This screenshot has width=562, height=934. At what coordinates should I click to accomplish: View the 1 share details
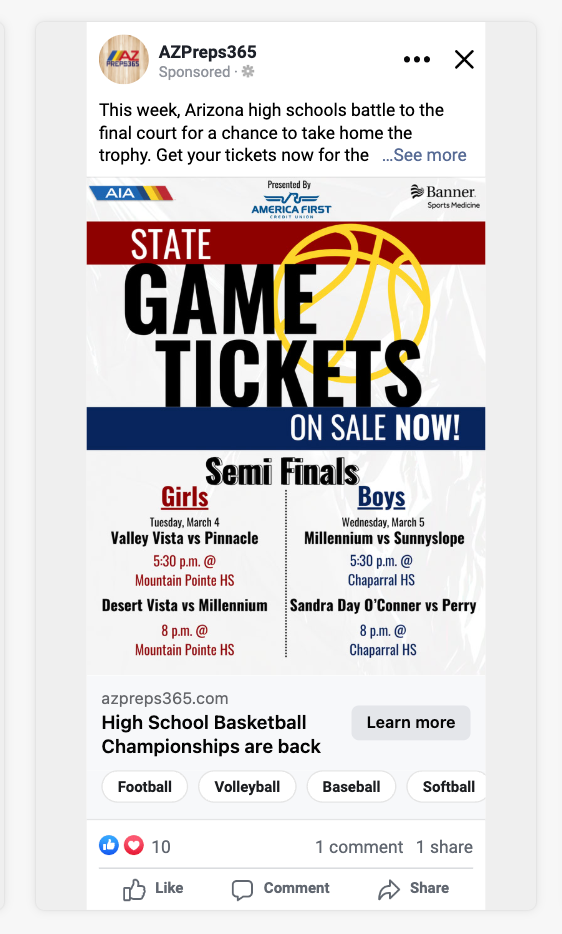[x=444, y=847]
